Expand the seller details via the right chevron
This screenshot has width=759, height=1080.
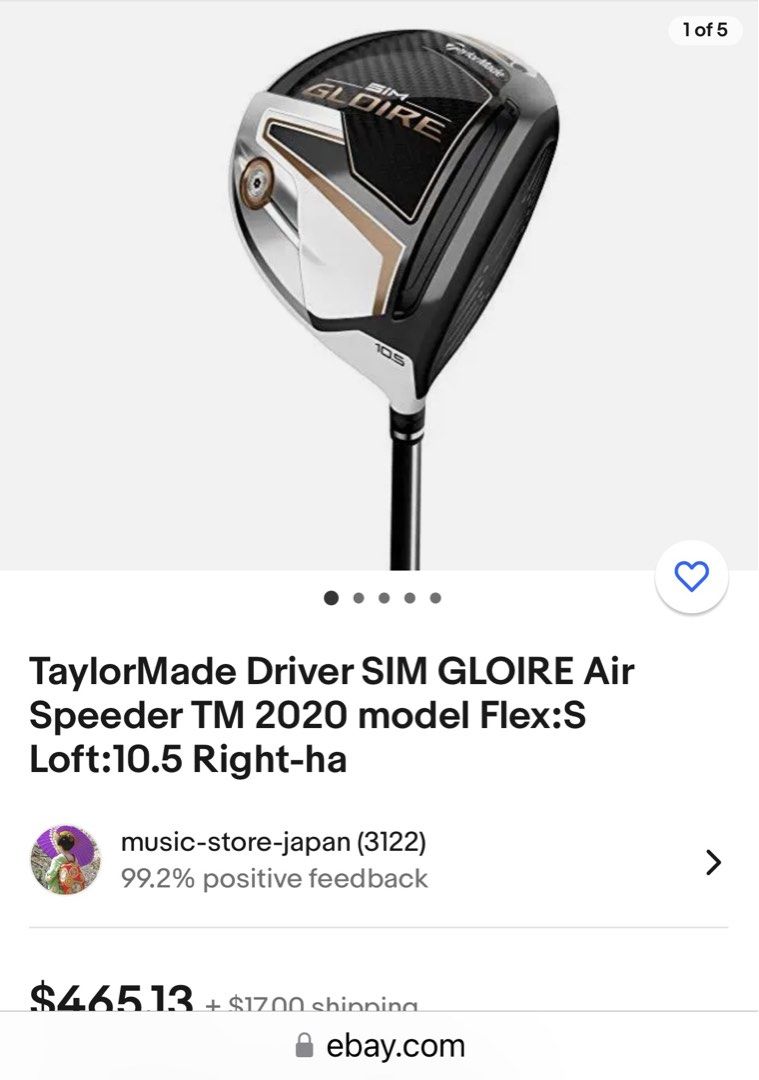pyautogui.click(x=712, y=861)
